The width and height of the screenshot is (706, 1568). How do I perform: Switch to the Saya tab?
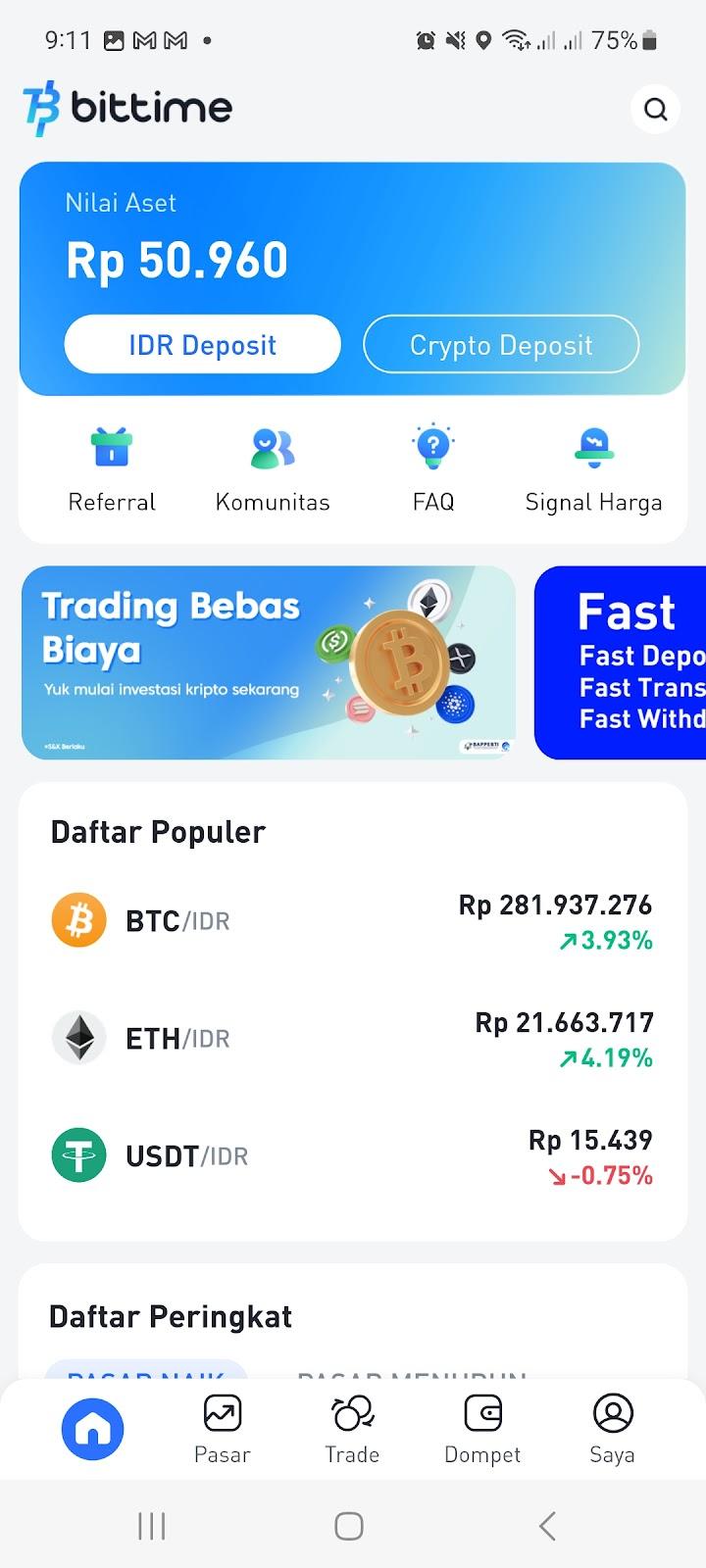[x=613, y=1430]
